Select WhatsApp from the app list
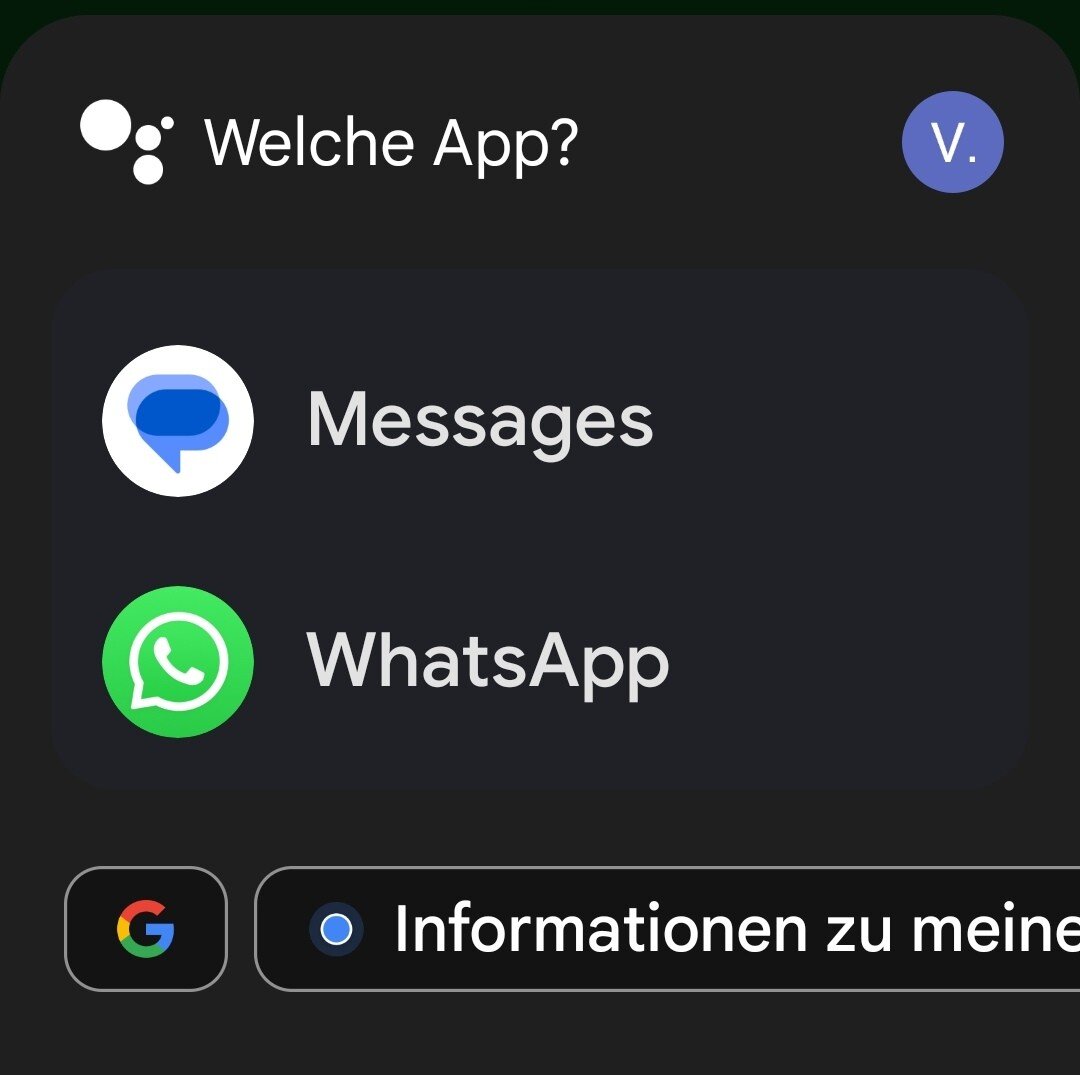The image size is (1080, 1075). [x=487, y=661]
